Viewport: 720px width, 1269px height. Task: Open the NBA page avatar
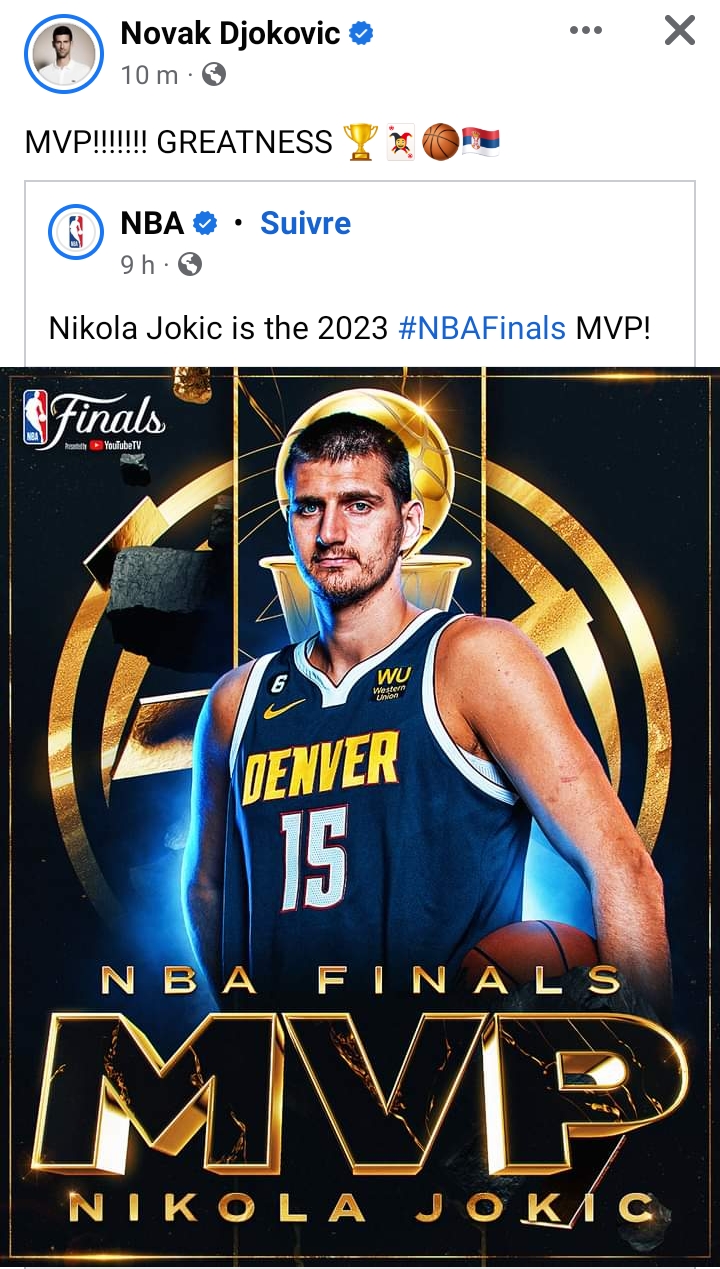76,232
